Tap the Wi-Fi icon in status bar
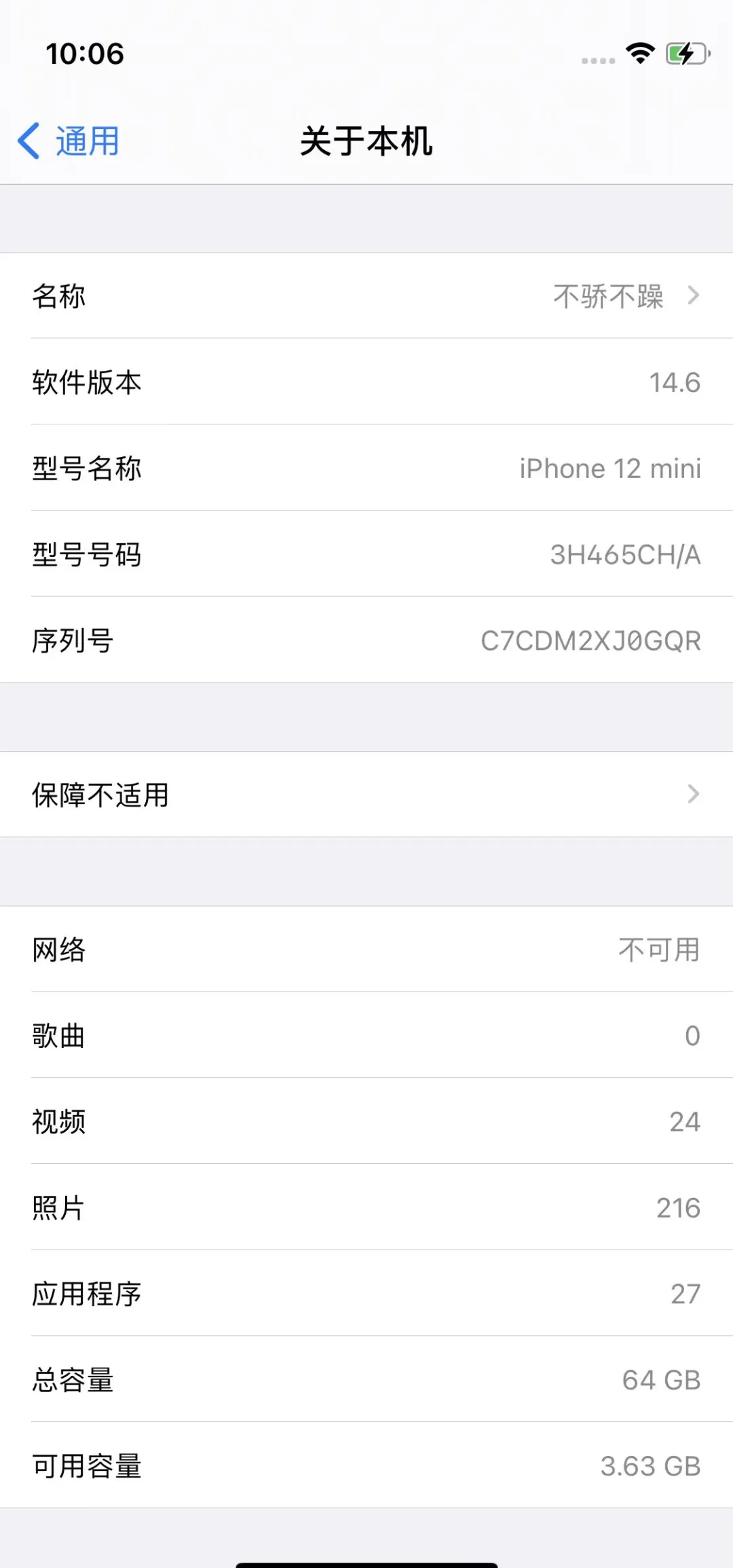 point(639,53)
